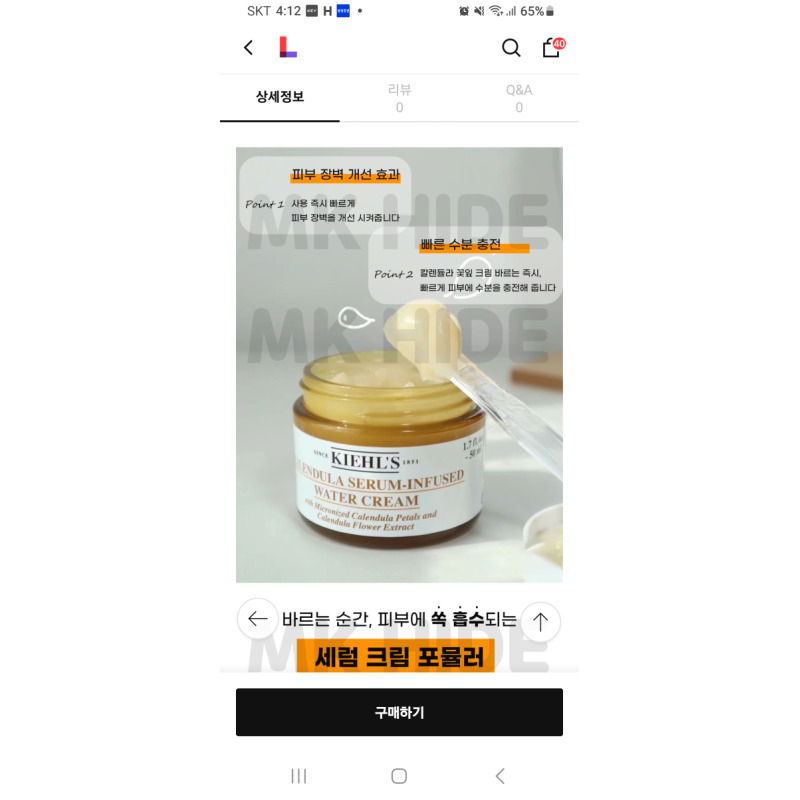Open the search magnifier

[511, 47]
